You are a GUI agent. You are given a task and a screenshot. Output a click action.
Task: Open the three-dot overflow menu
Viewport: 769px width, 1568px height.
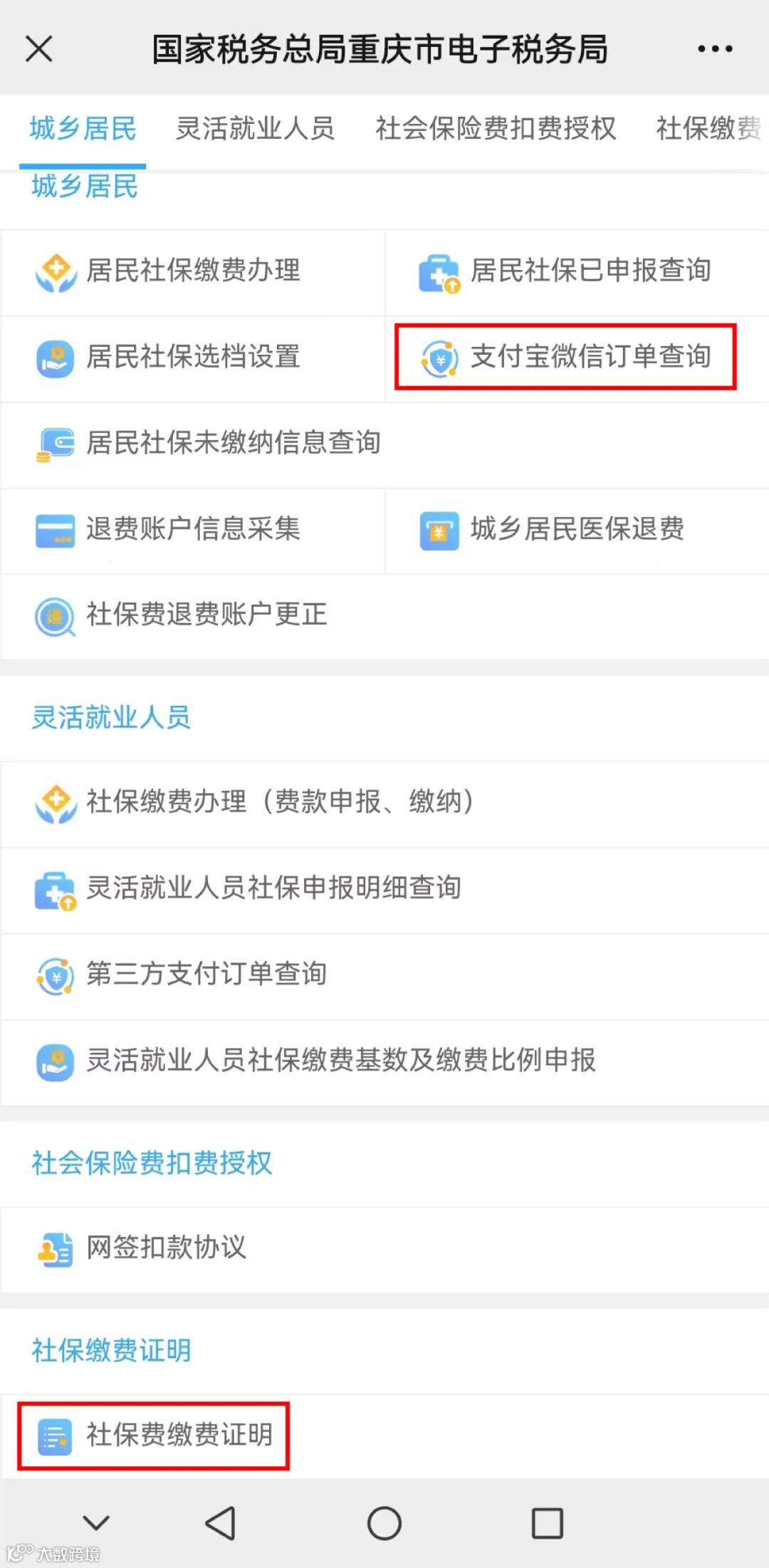714,49
